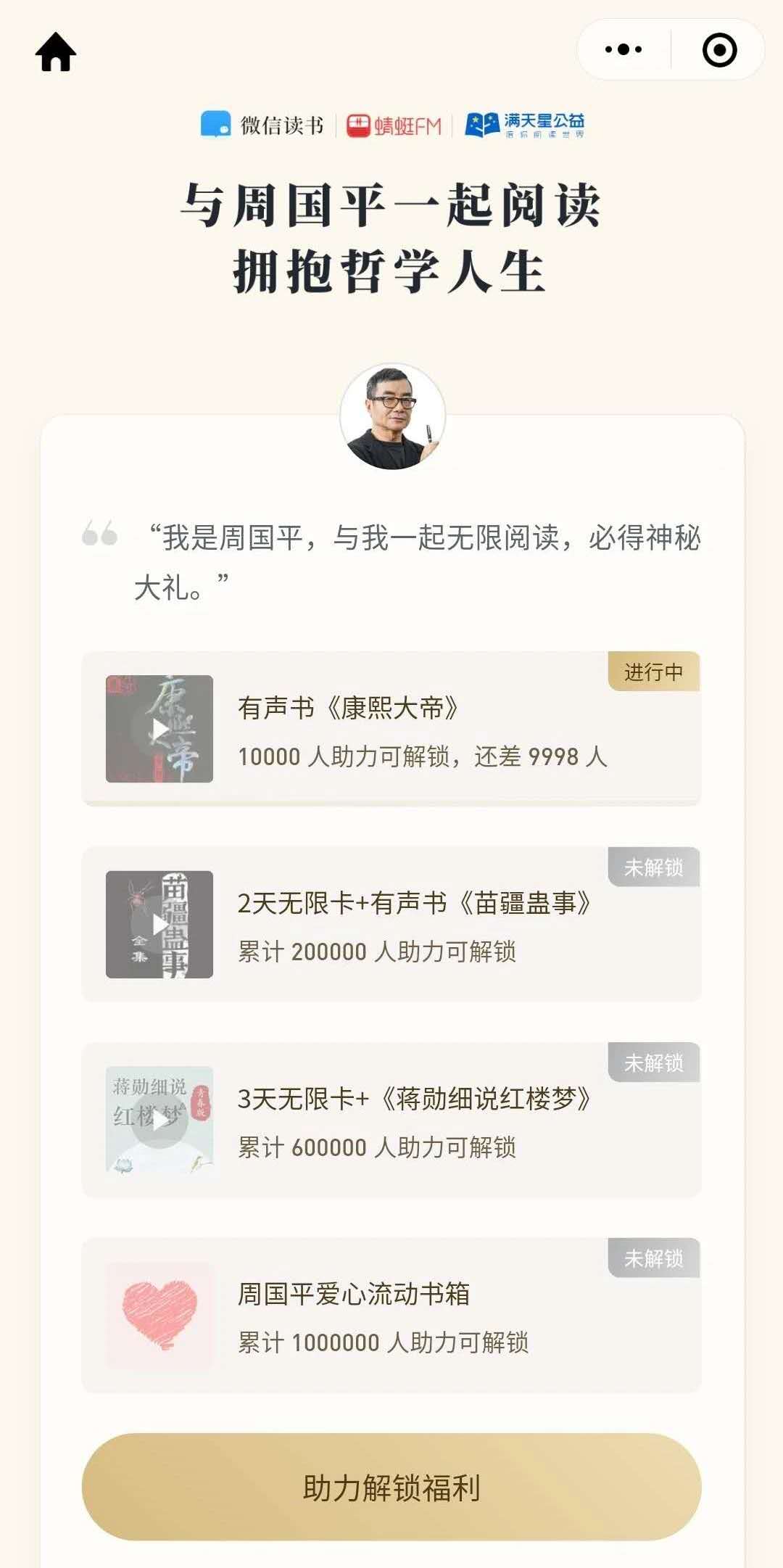Go to the mini program home page
783x1568 pixels.
point(56,52)
